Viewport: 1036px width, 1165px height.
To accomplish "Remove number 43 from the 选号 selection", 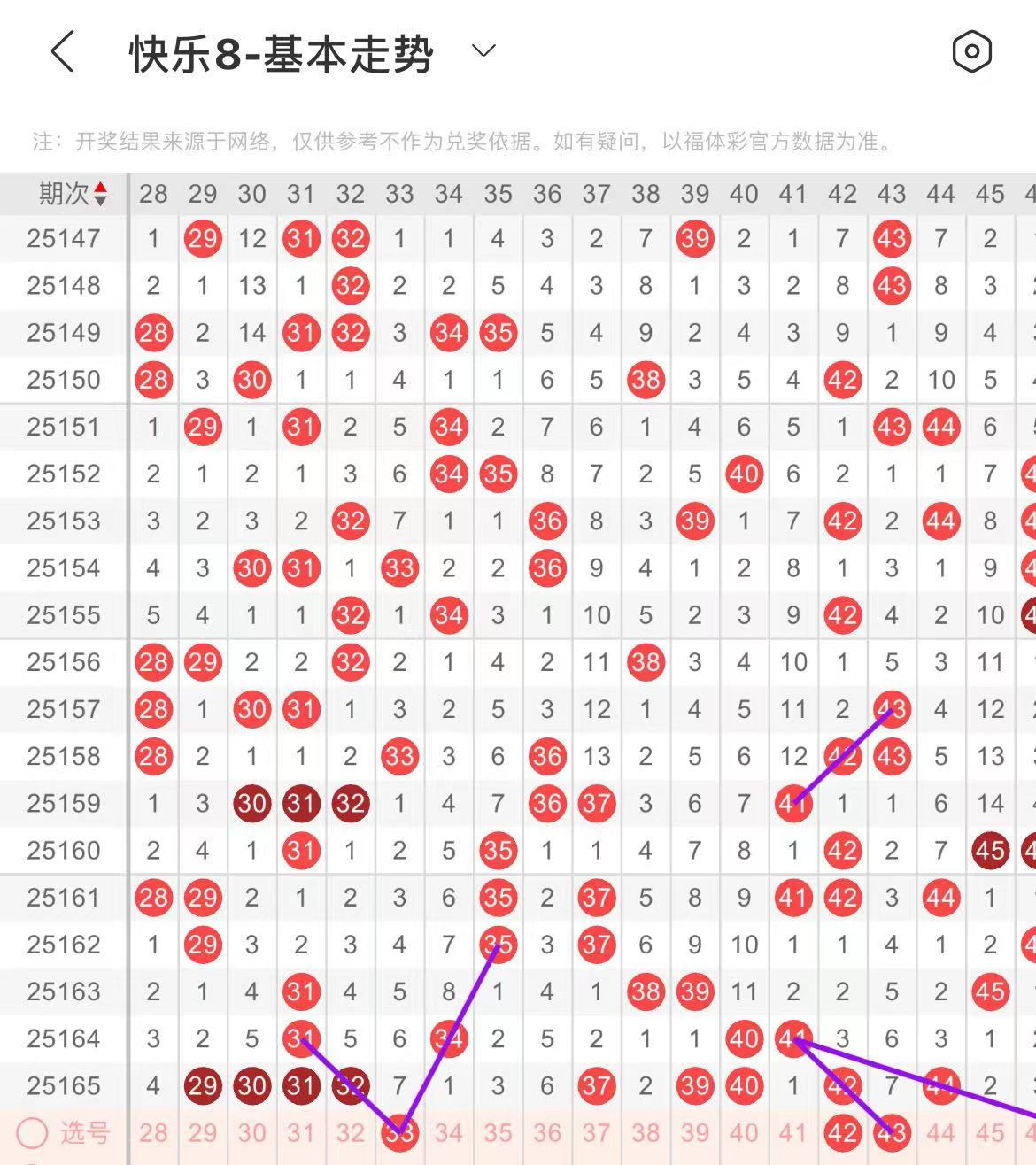I will 892,1132.
